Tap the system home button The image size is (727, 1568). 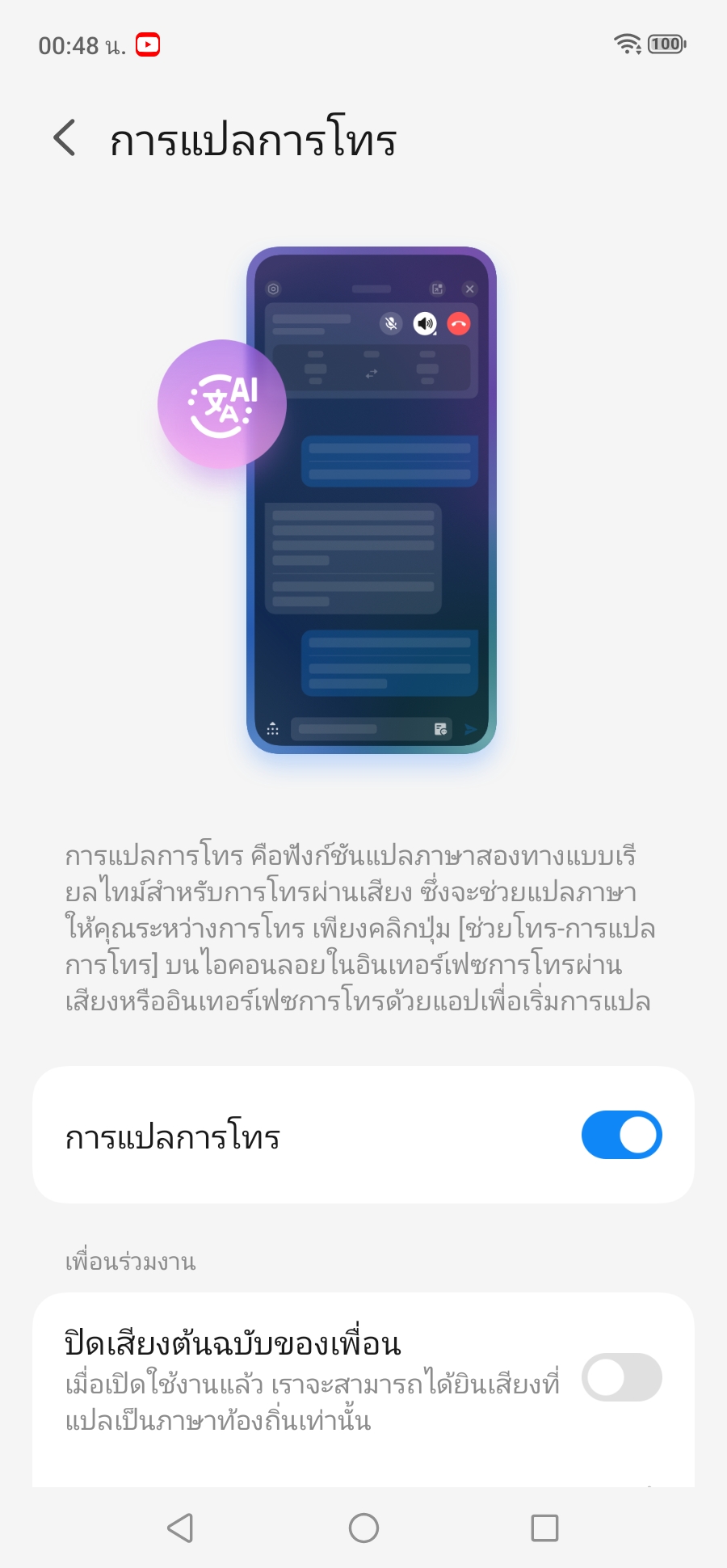pyautogui.click(x=363, y=1528)
